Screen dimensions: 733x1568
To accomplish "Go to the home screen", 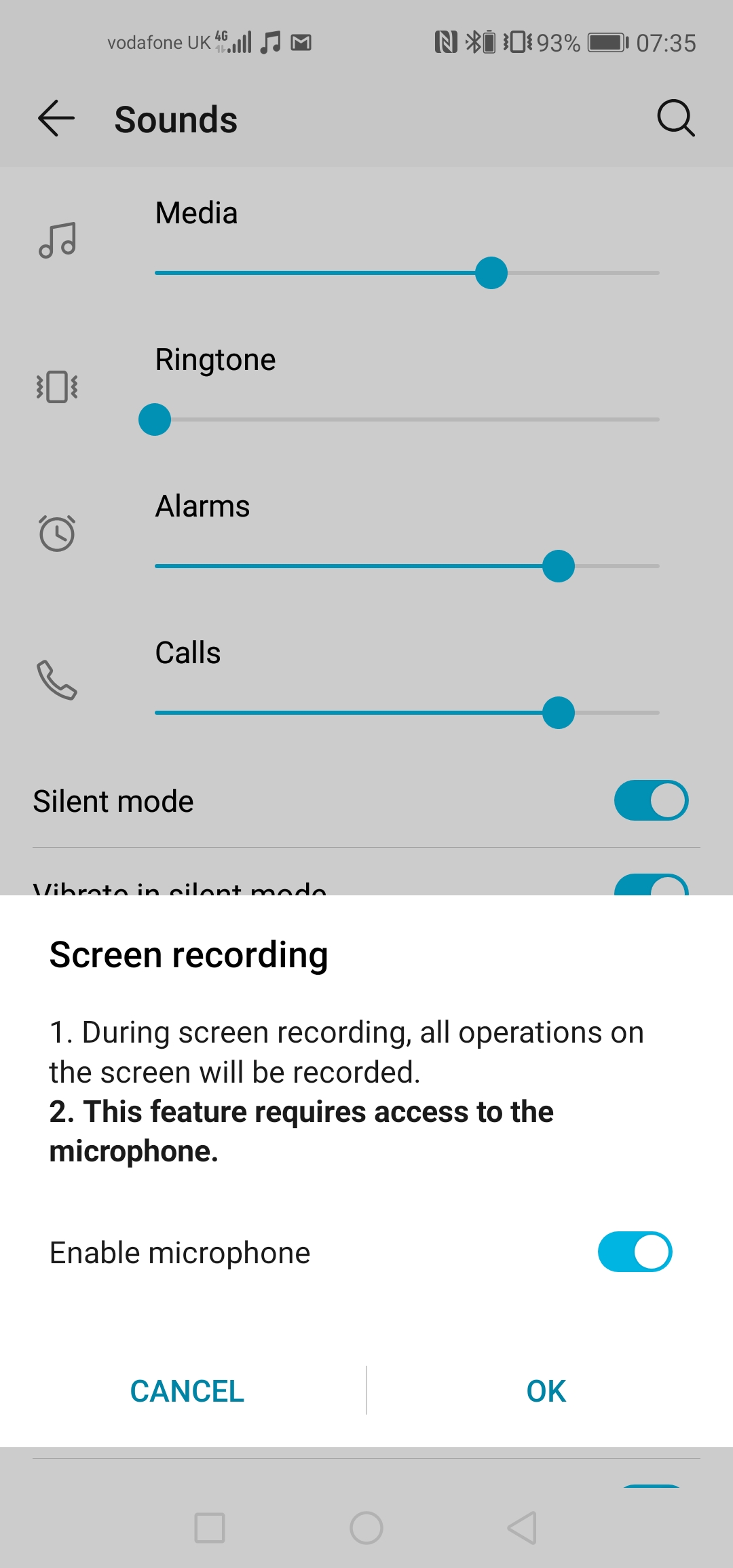I will (x=366, y=1528).
